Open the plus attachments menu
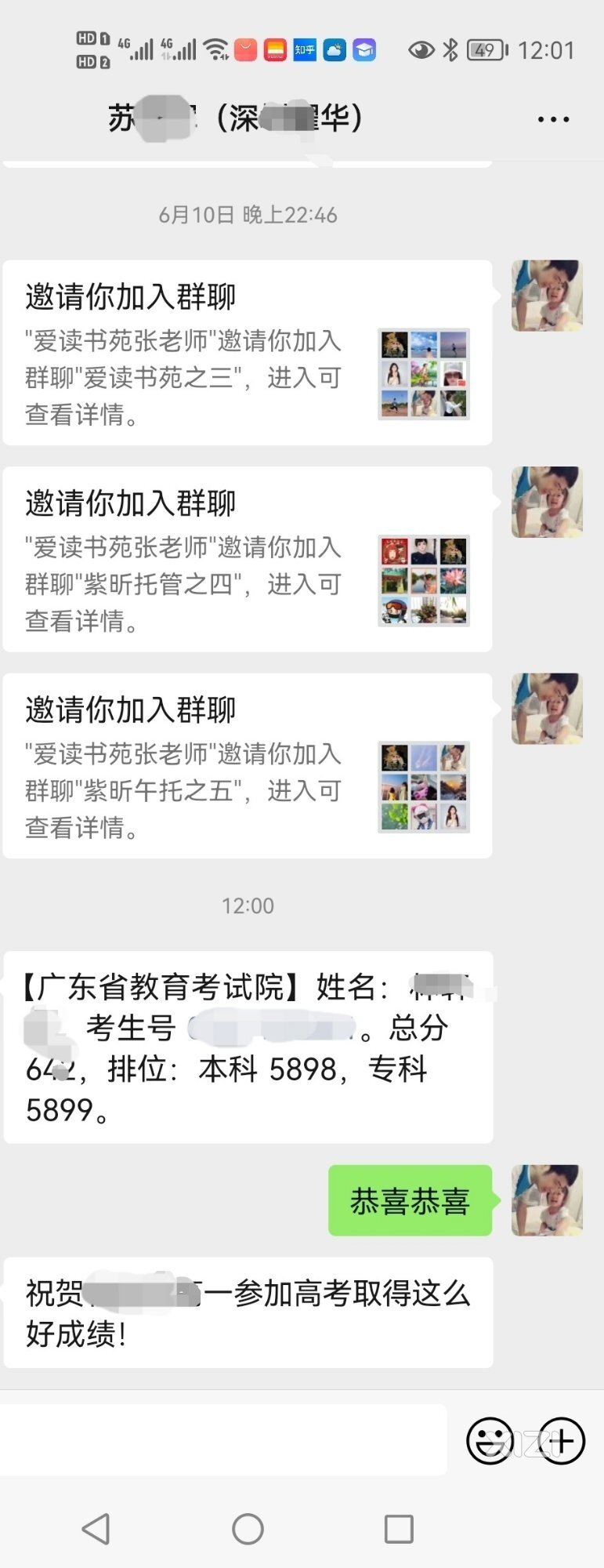The height and width of the screenshot is (1568, 604). coord(561,1440)
